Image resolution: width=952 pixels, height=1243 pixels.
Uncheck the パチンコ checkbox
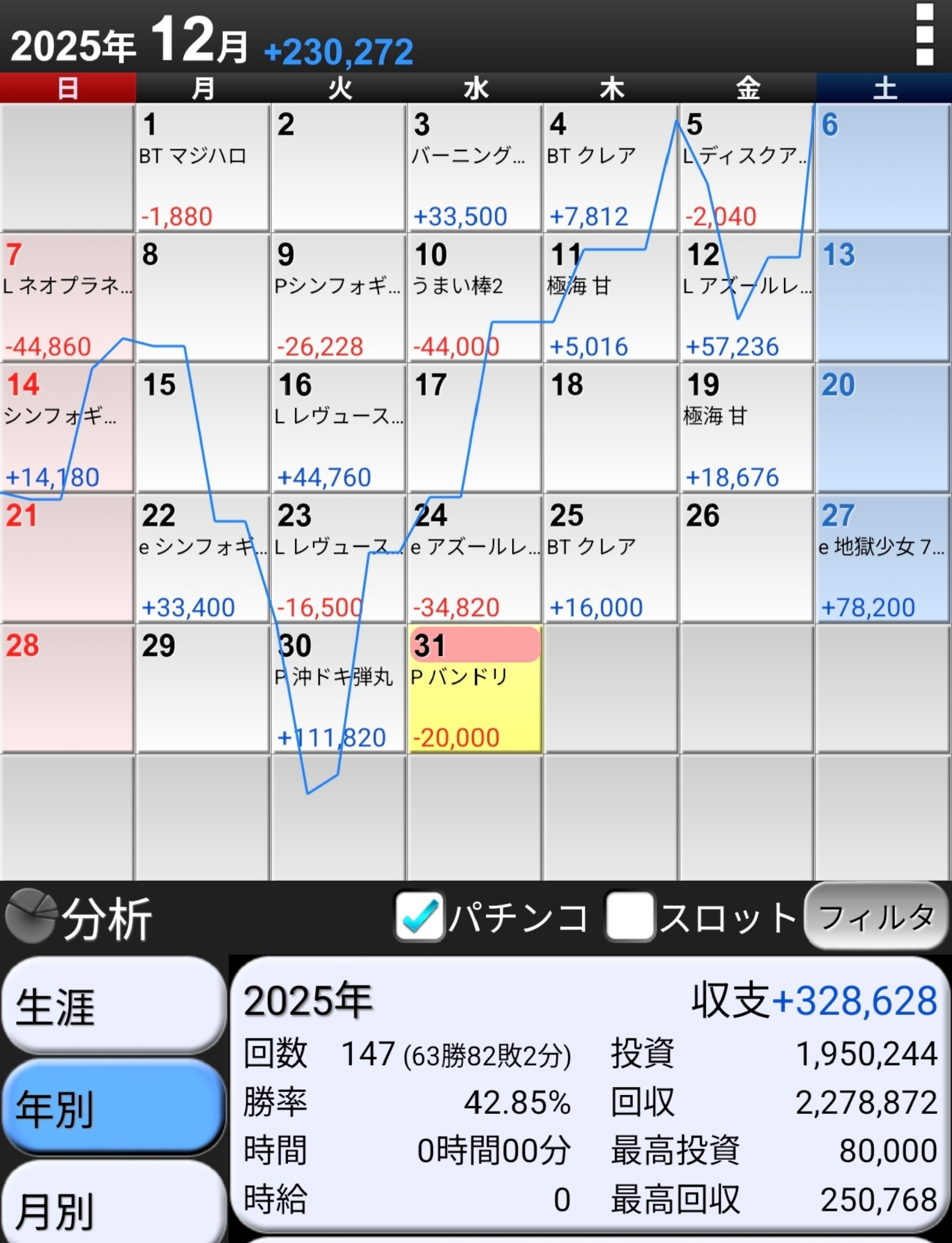pos(419,916)
